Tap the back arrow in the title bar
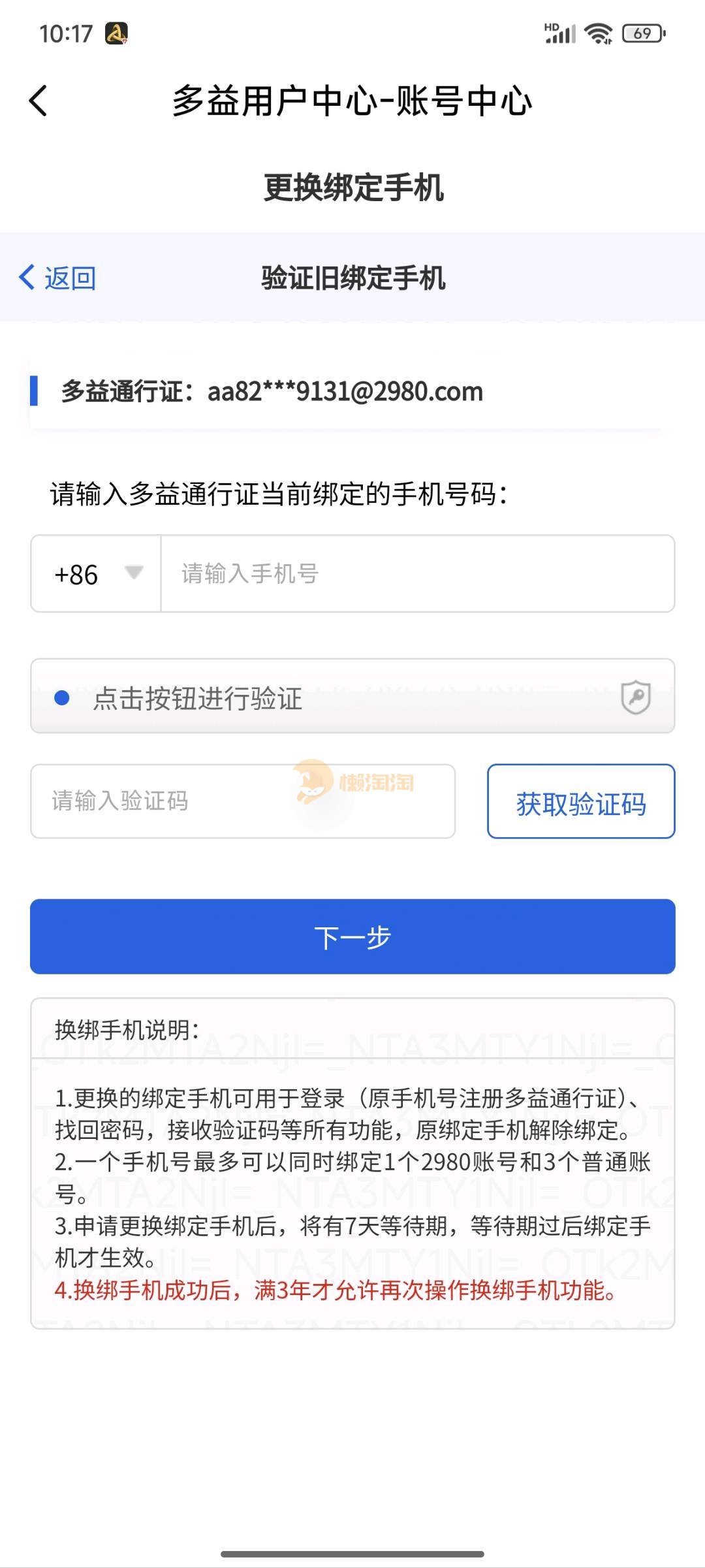Screen dimensions: 705x1568 coord(39,101)
